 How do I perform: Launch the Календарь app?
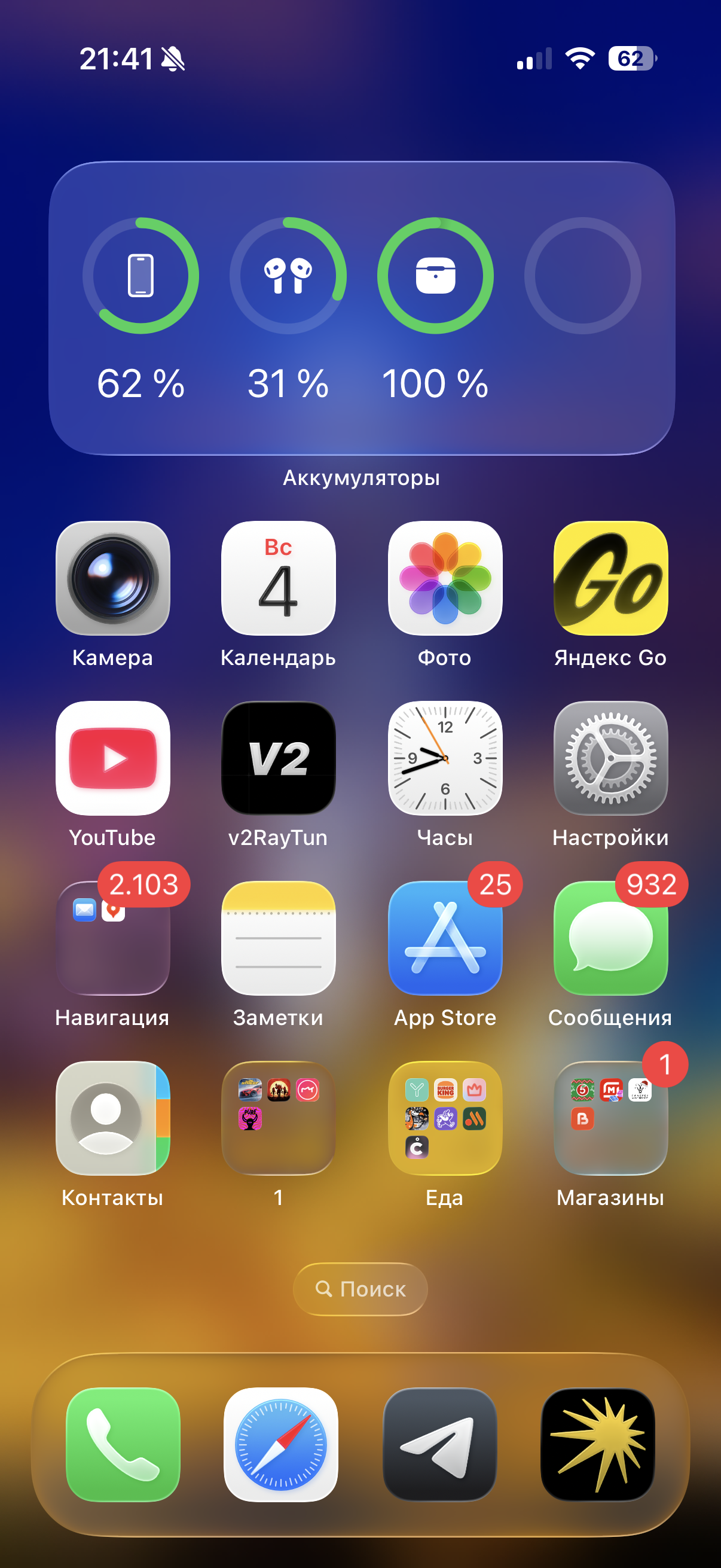point(279,578)
